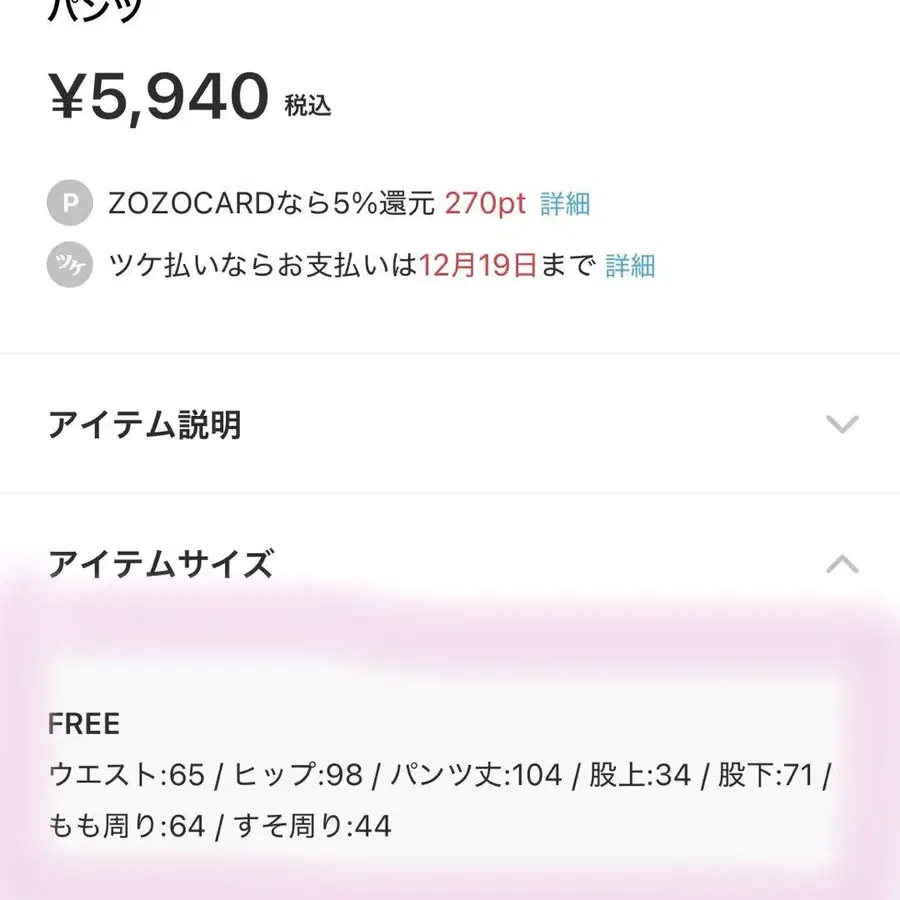Open 詳細 link for ツケ払い payment
Viewport: 900px width, 900px height.
[x=630, y=266]
